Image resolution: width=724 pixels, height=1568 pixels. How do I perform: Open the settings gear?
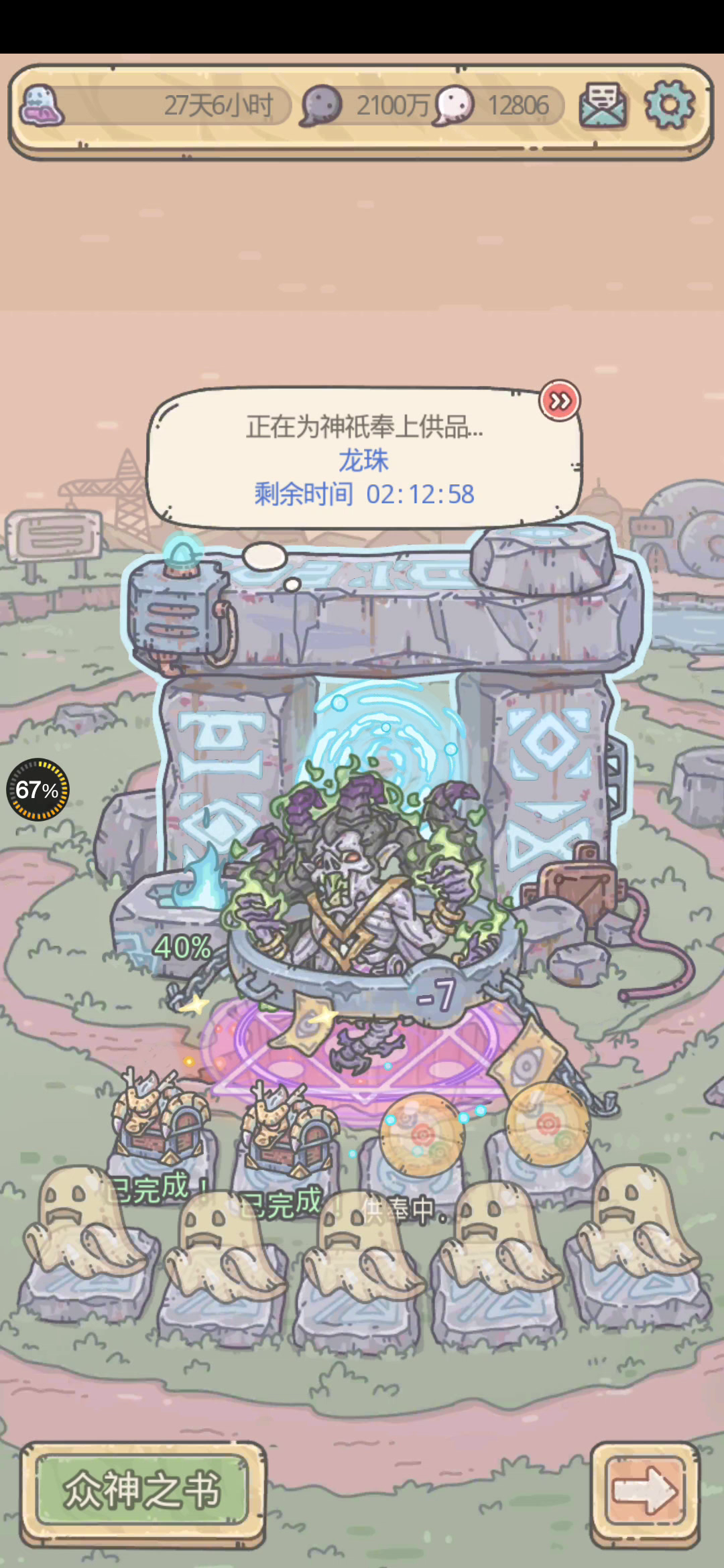point(668,105)
